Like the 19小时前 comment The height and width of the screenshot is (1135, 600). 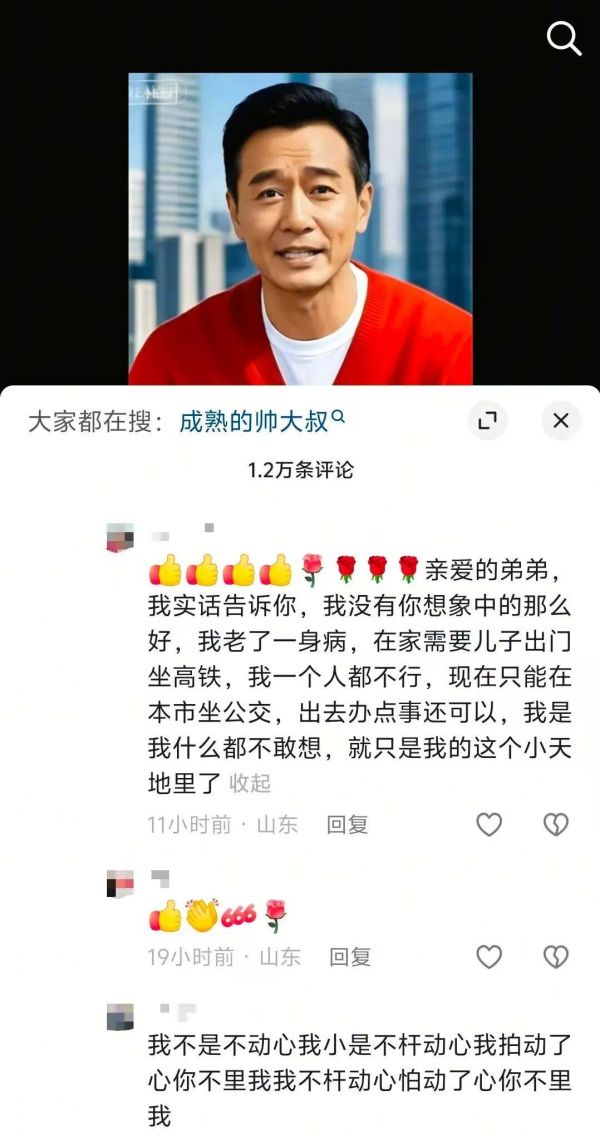[488, 957]
